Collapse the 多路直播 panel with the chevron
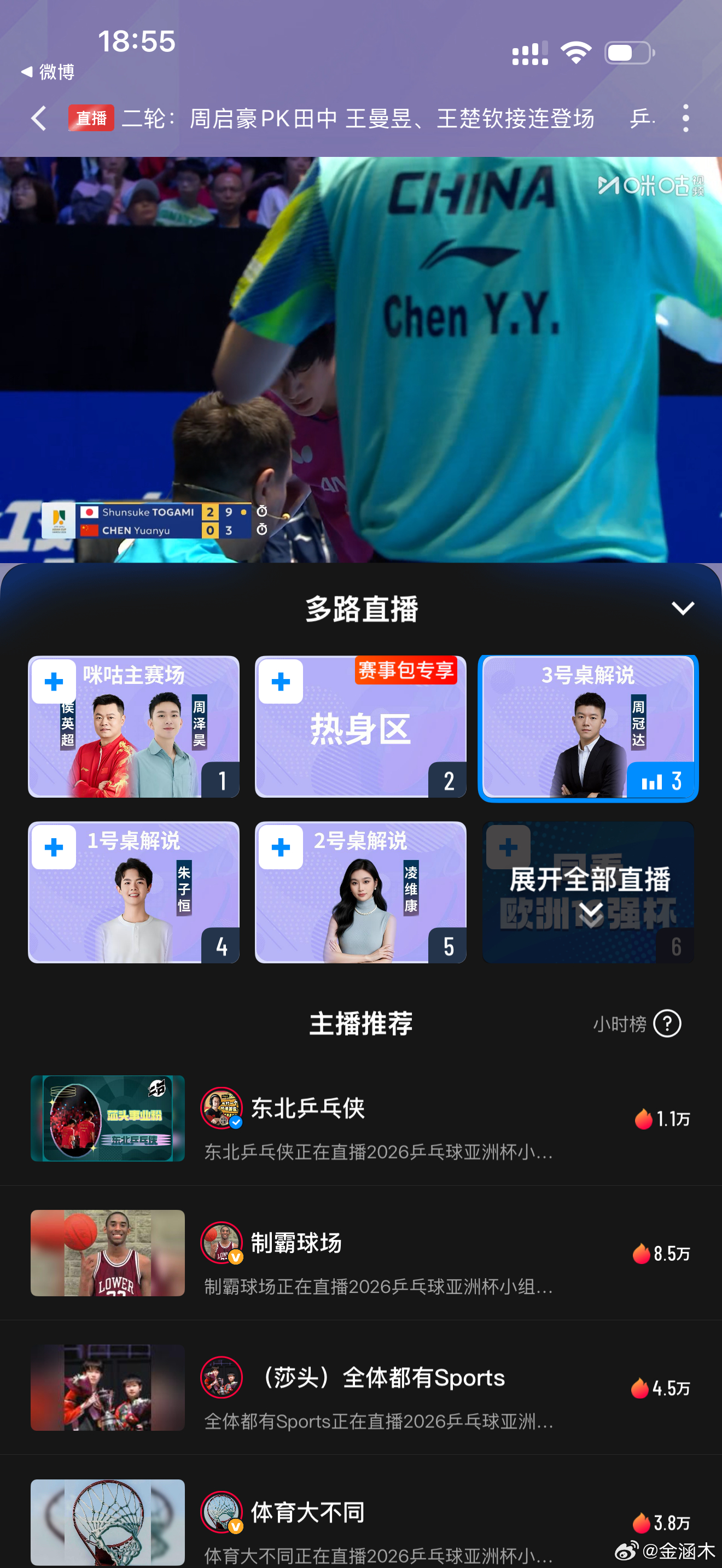722x1568 pixels. pos(683,607)
